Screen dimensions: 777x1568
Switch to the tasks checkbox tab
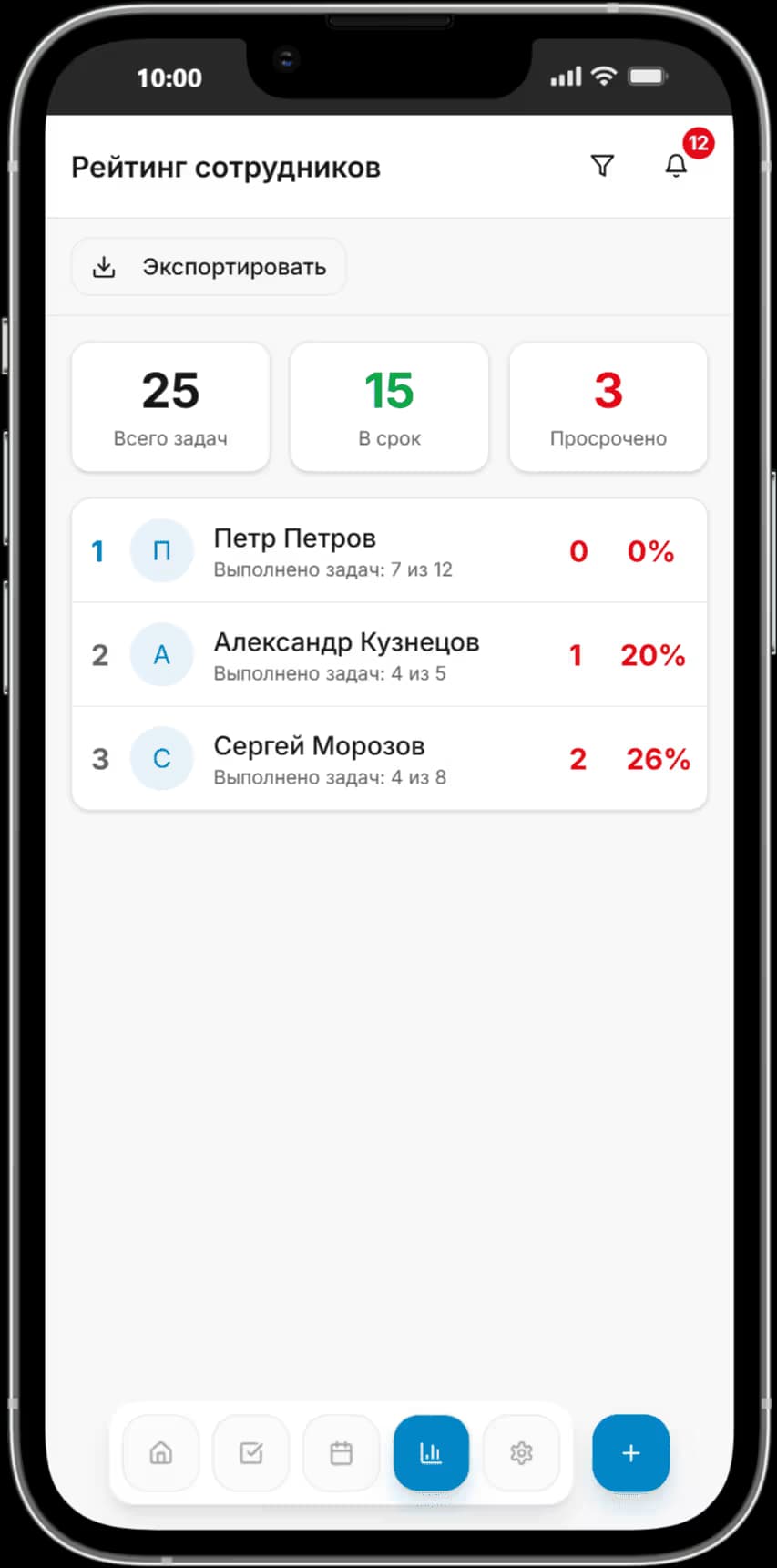tap(251, 1452)
